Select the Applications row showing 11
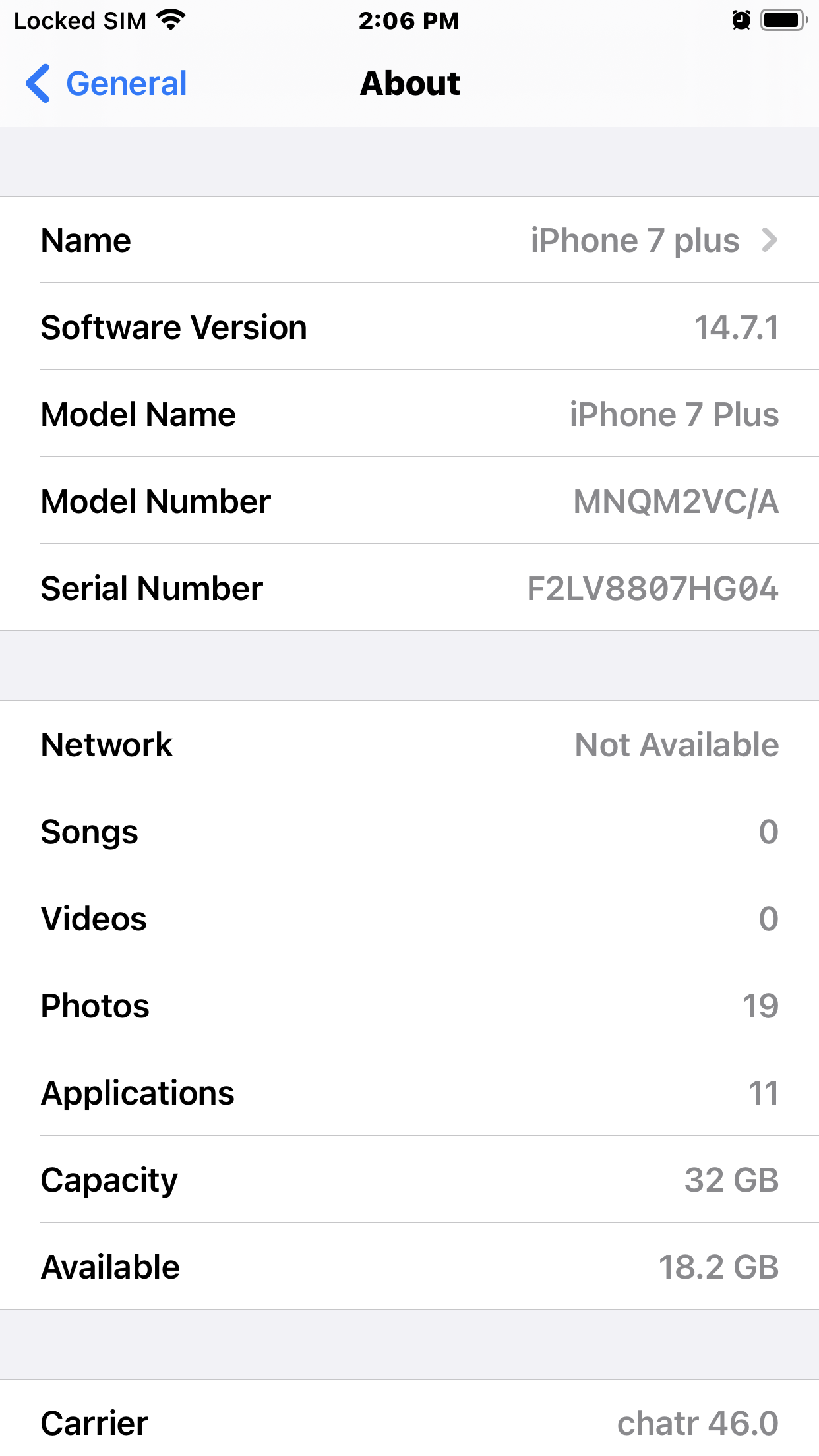Screen dimensions: 819x1456 coord(409,1093)
